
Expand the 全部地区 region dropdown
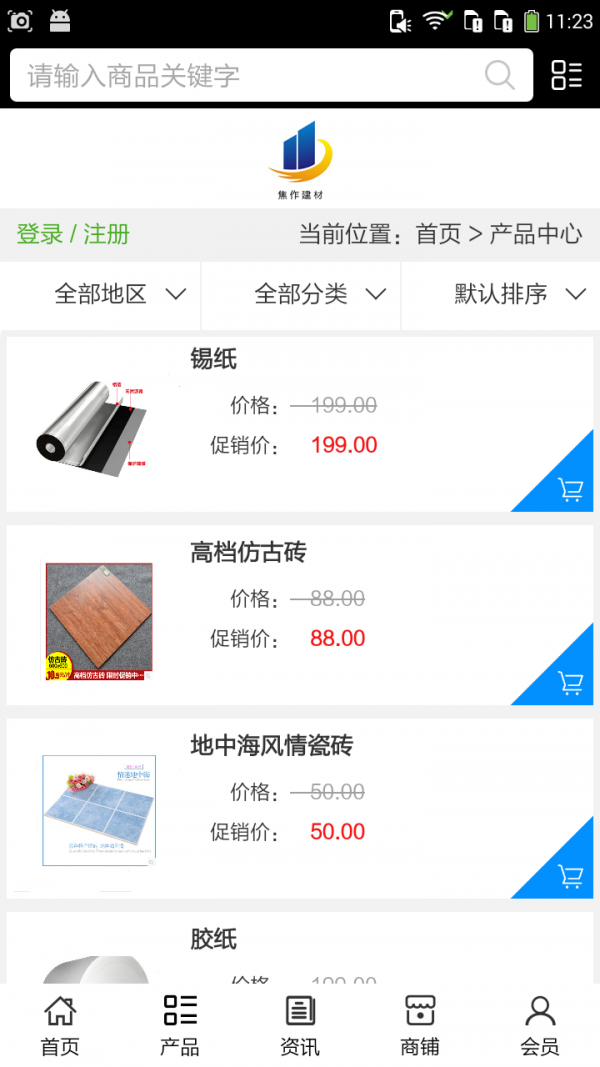coord(120,294)
